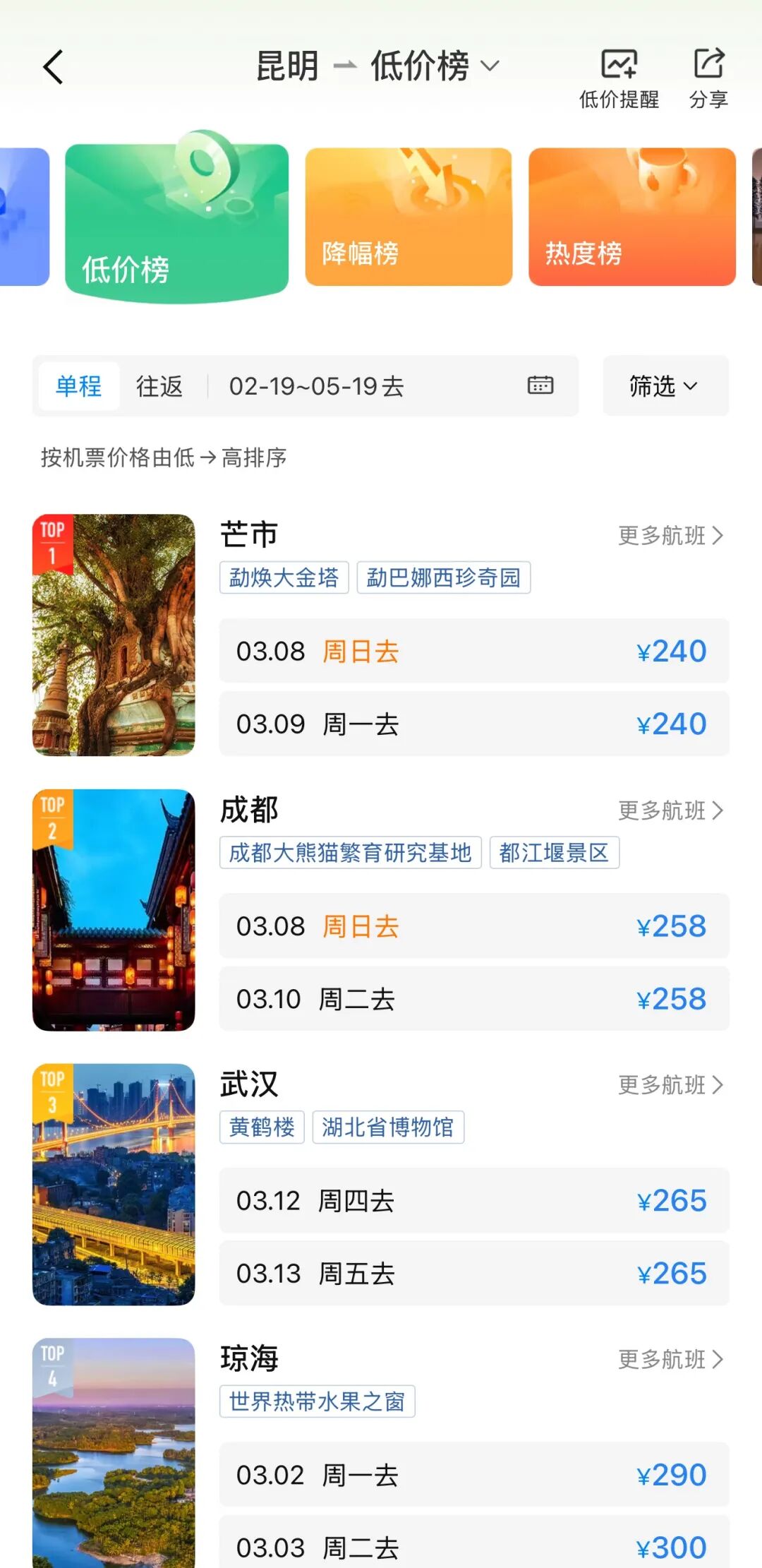Choose the 03.10 flight to 成都 at ¥258
Image resolution: width=762 pixels, height=1568 pixels.
click(473, 999)
